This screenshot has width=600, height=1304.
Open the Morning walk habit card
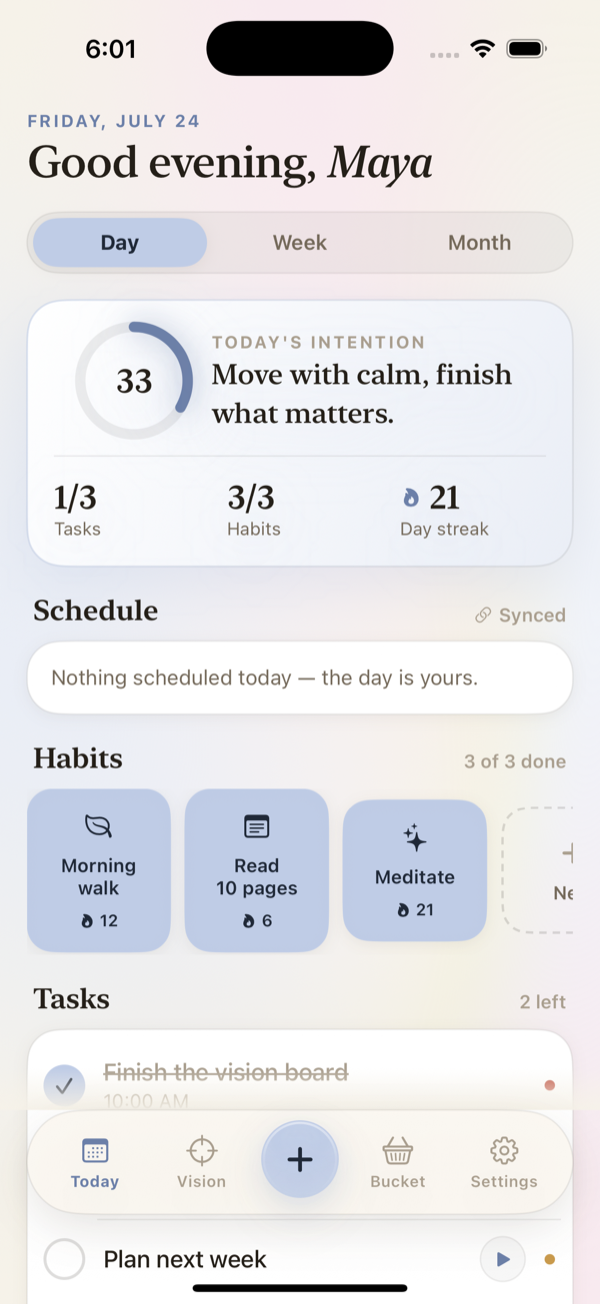click(x=99, y=870)
